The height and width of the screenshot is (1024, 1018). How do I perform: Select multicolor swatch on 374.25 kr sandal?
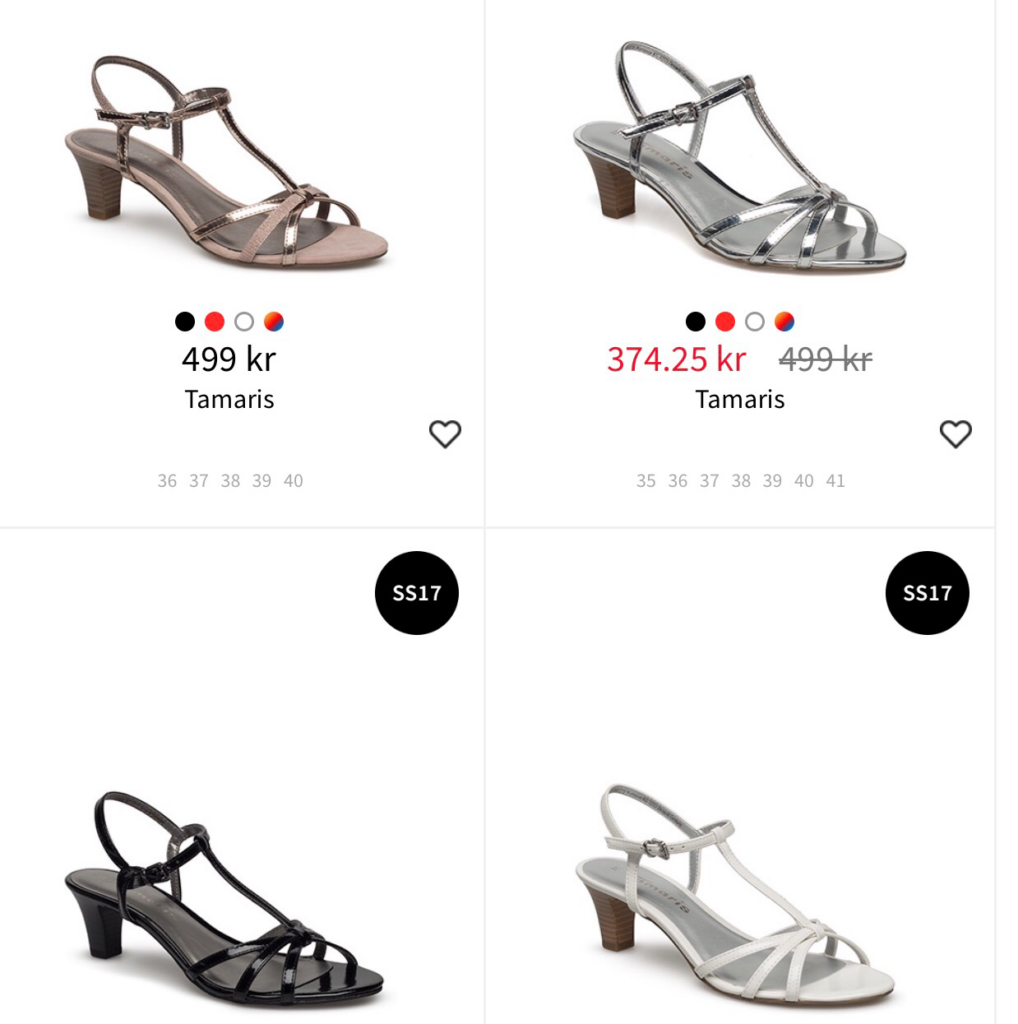coord(785,322)
